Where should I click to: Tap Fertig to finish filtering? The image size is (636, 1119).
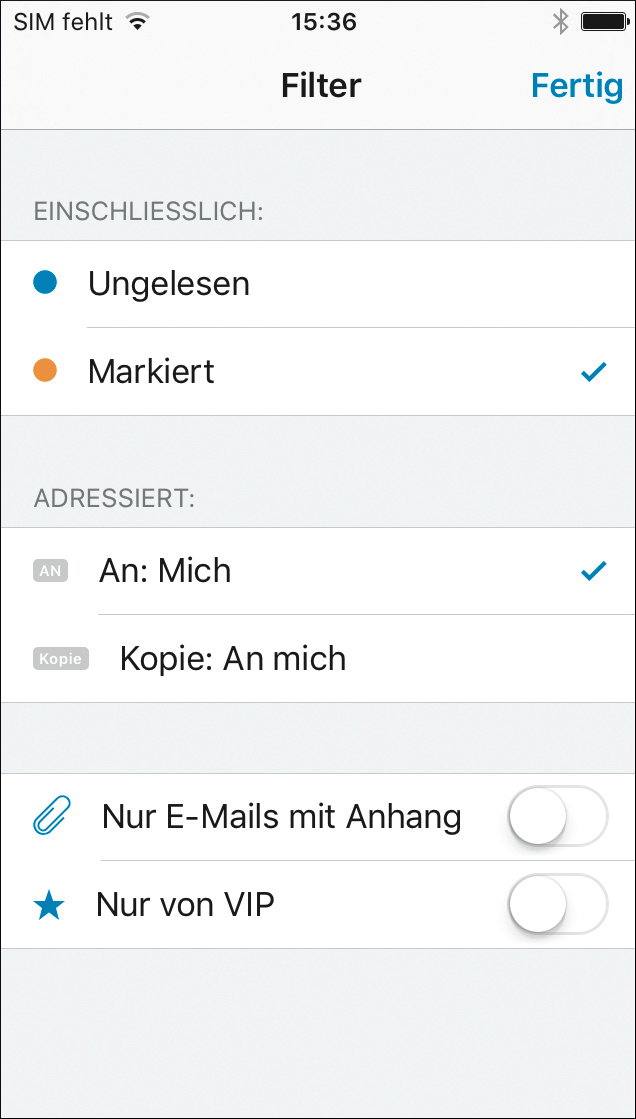[576, 86]
